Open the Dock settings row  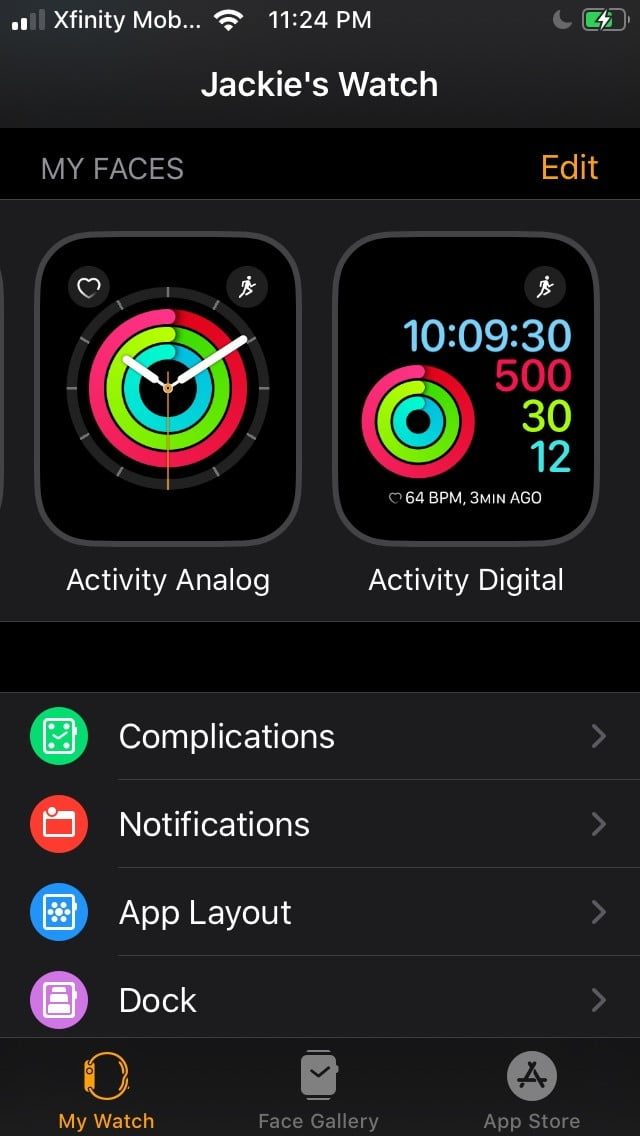[x=320, y=1000]
